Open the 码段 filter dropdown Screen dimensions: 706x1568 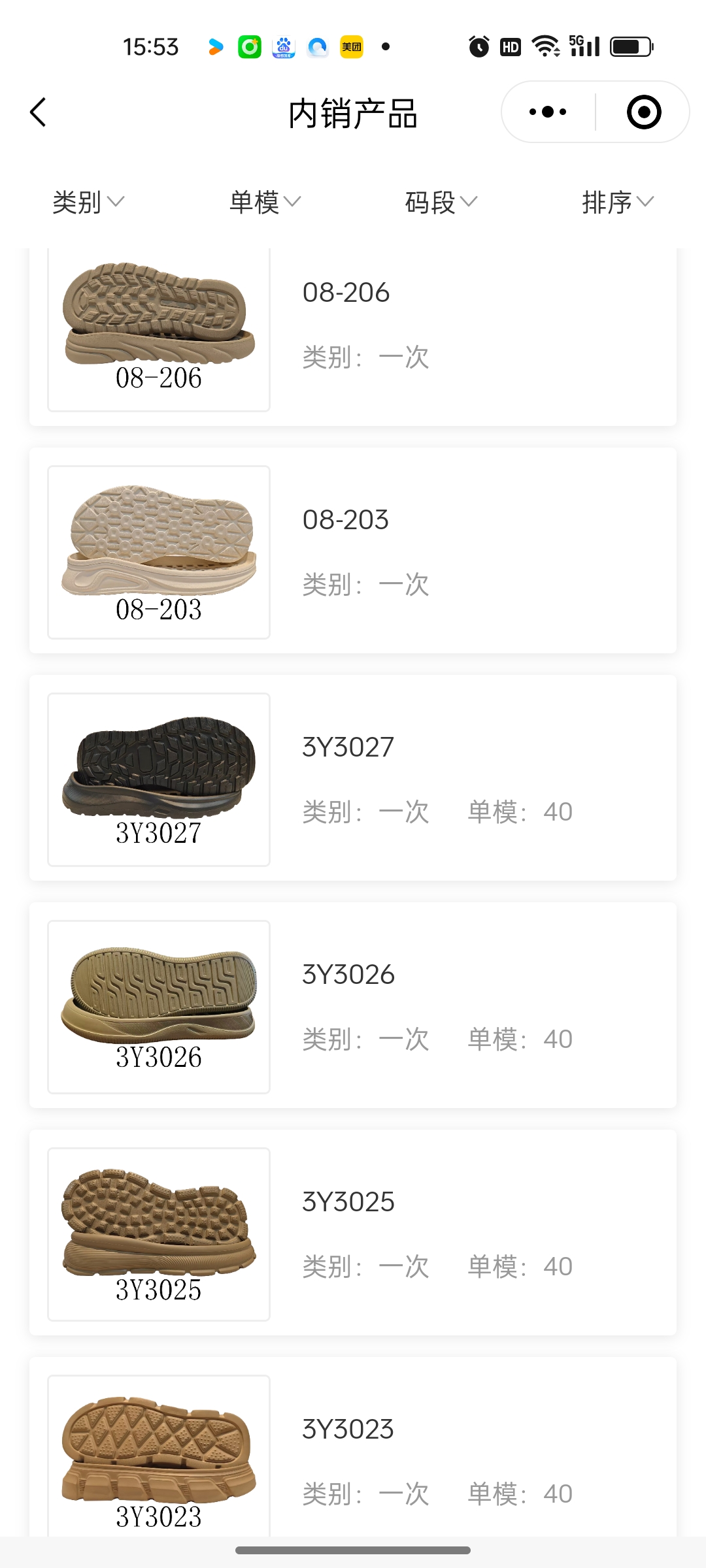pyautogui.click(x=441, y=202)
